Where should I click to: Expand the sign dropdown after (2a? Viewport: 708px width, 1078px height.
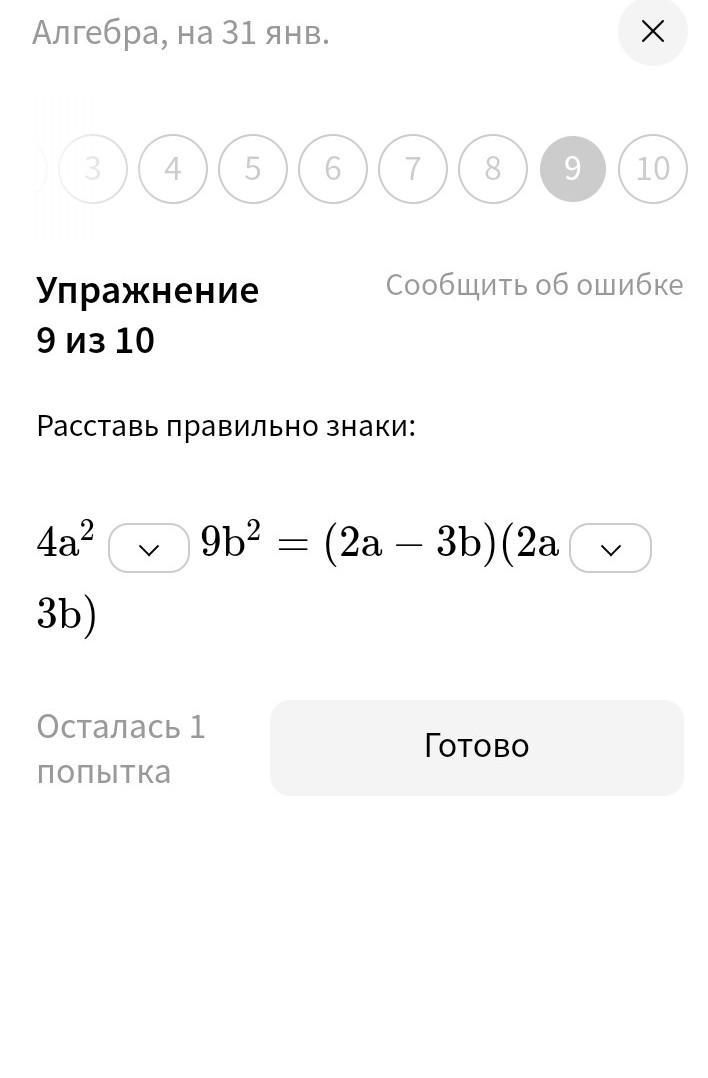[610, 548]
